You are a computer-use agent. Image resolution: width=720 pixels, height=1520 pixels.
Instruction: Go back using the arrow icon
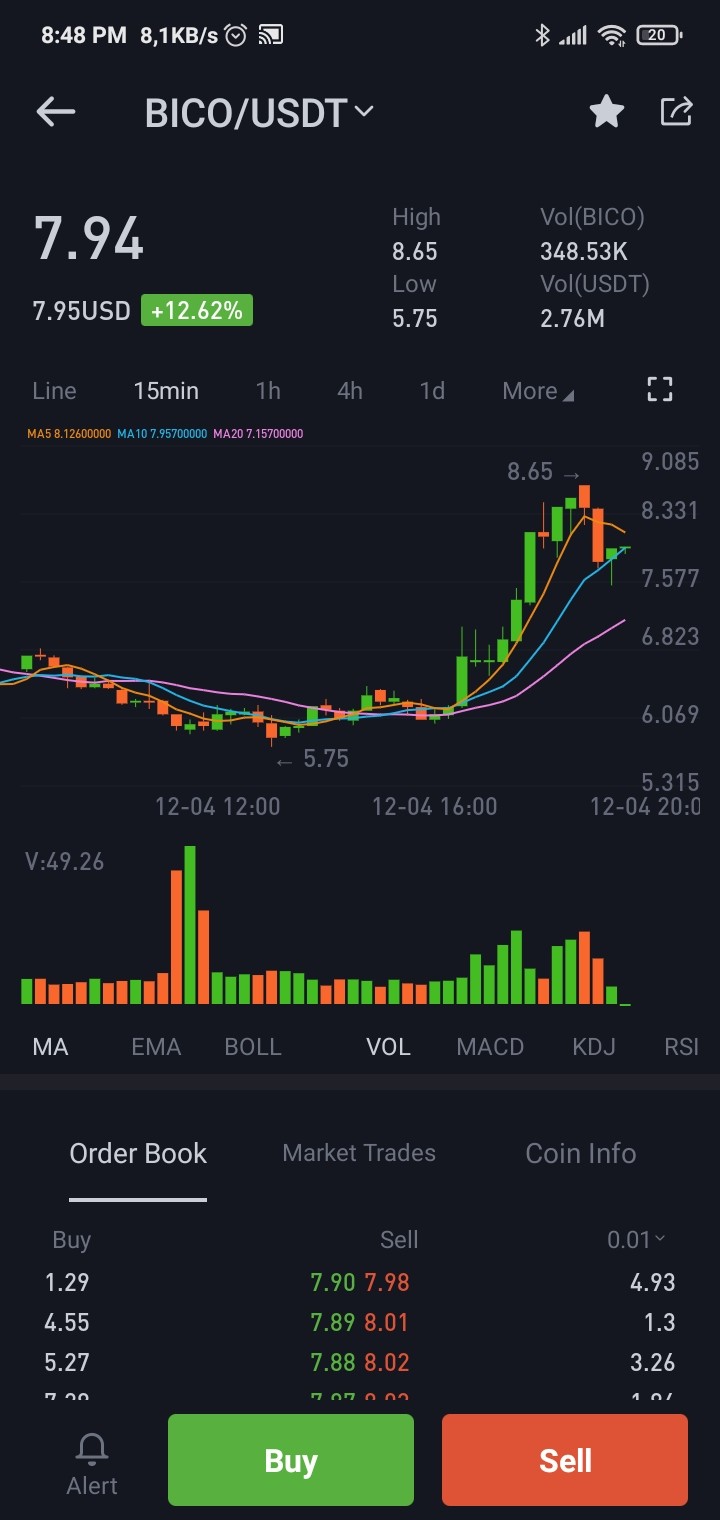(56, 112)
